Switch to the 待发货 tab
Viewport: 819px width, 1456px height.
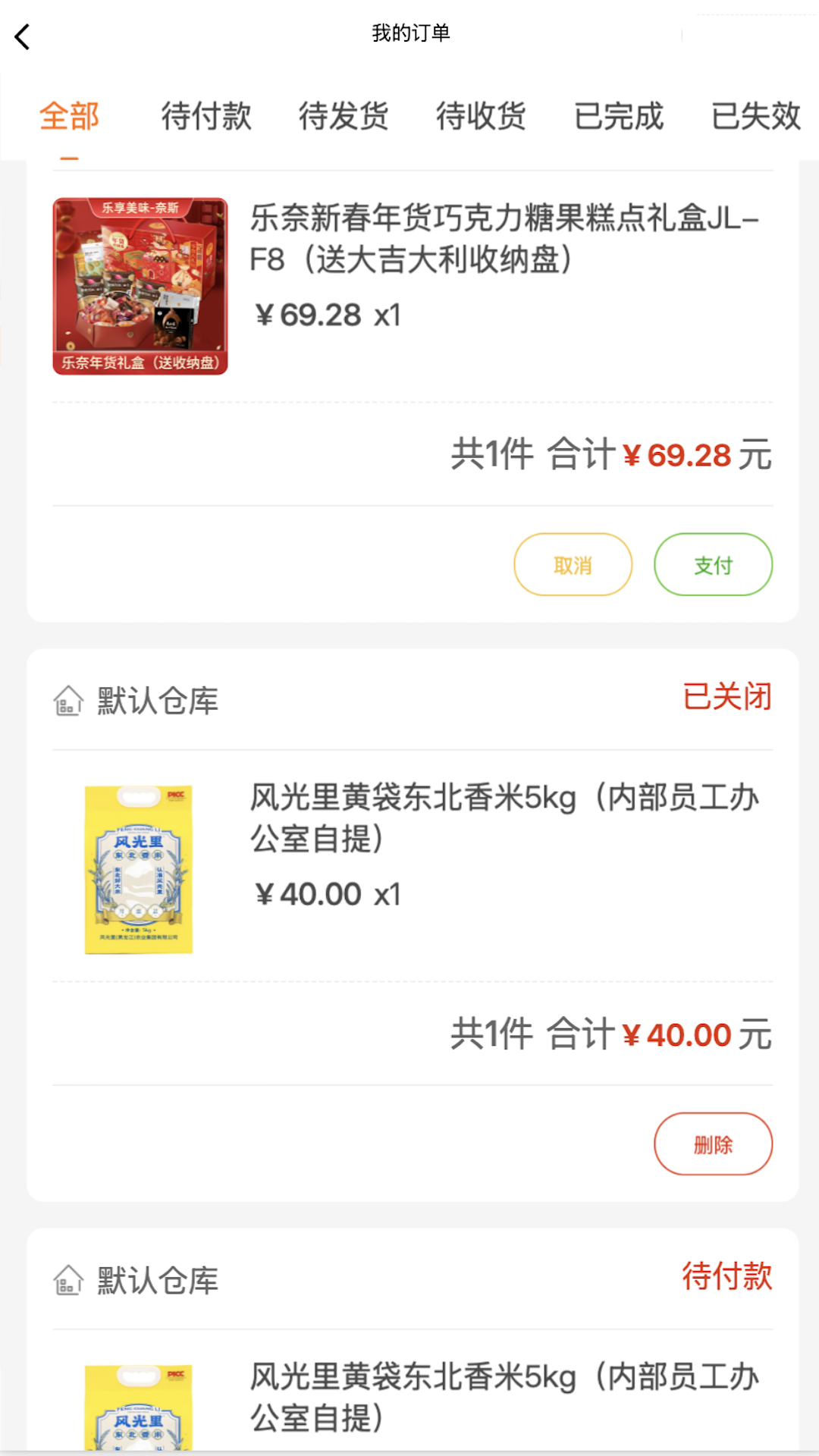(344, 116)
